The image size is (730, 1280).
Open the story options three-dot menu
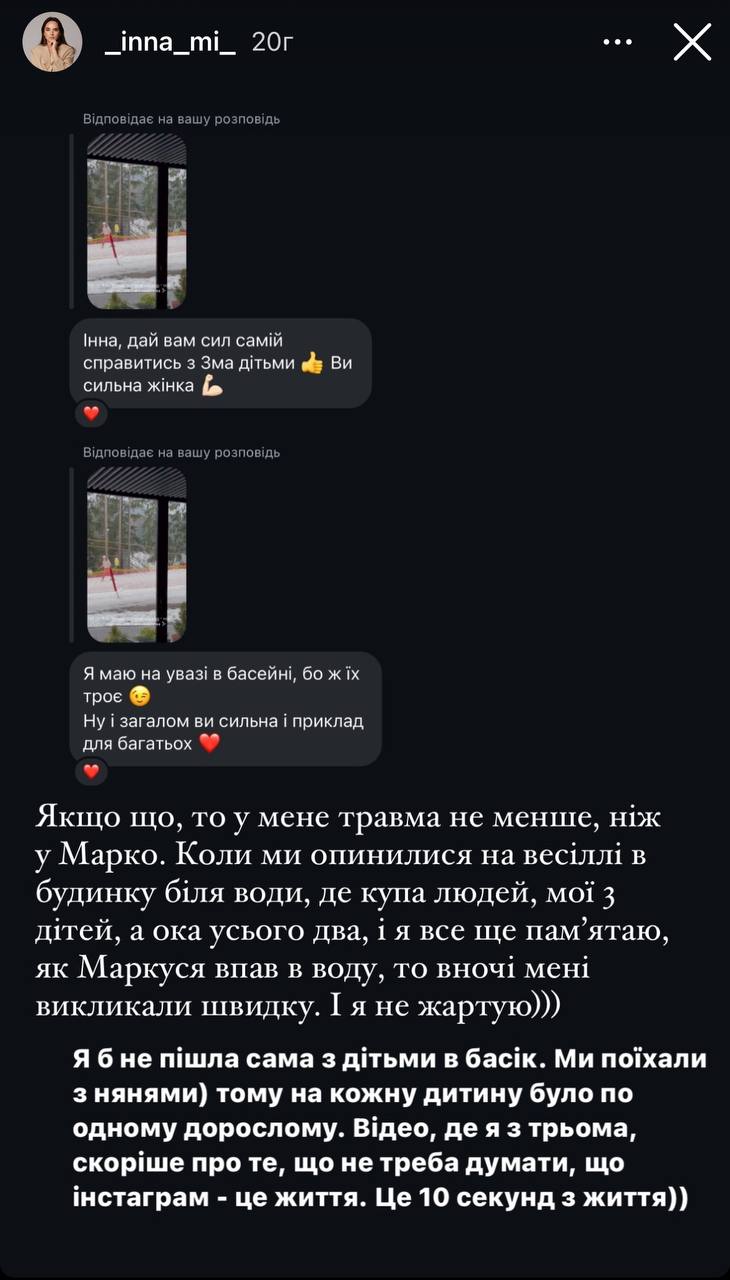point(619,42)
